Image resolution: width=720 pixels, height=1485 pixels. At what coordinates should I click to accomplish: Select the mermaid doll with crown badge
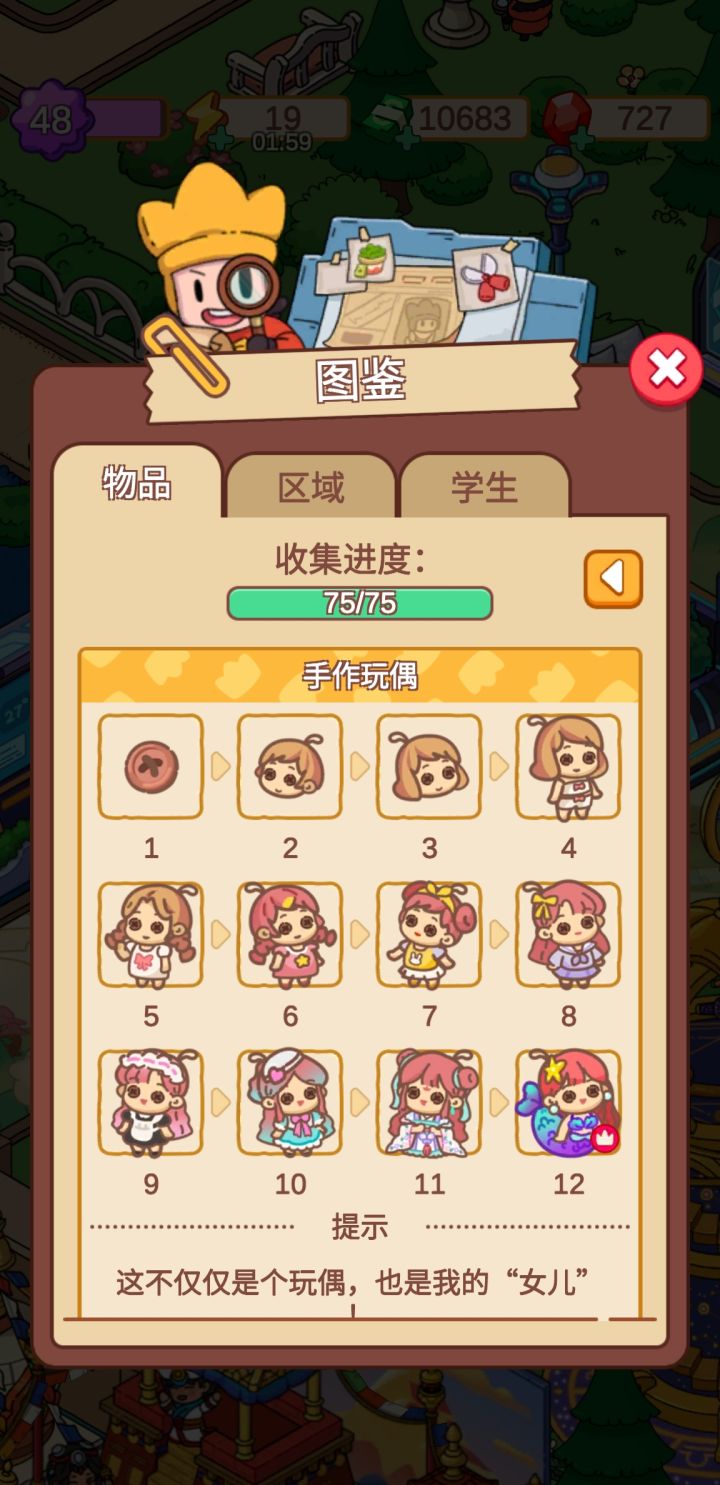pyautogui.click(x=567, y=1101)
